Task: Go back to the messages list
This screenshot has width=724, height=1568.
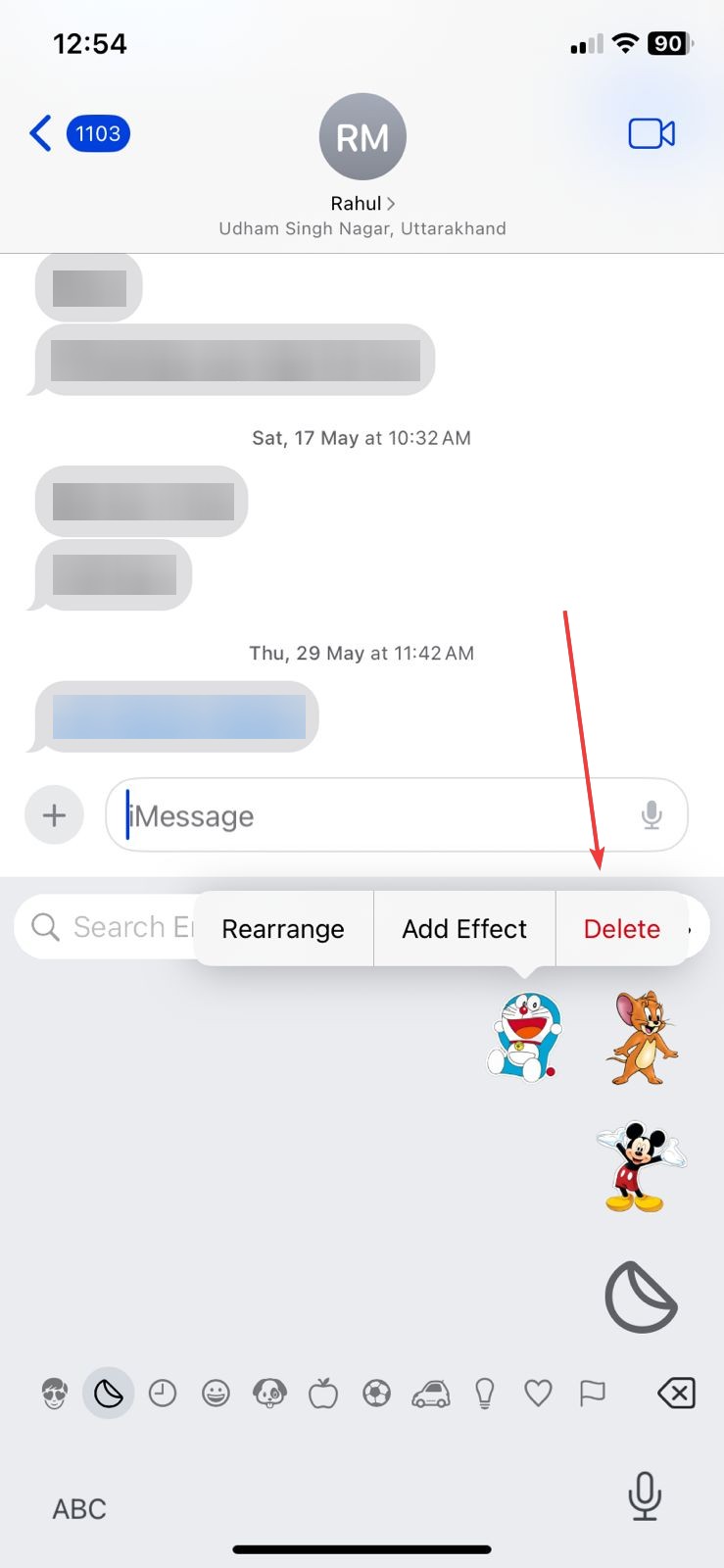Action: pyautogui.click(x=41, y=133)
